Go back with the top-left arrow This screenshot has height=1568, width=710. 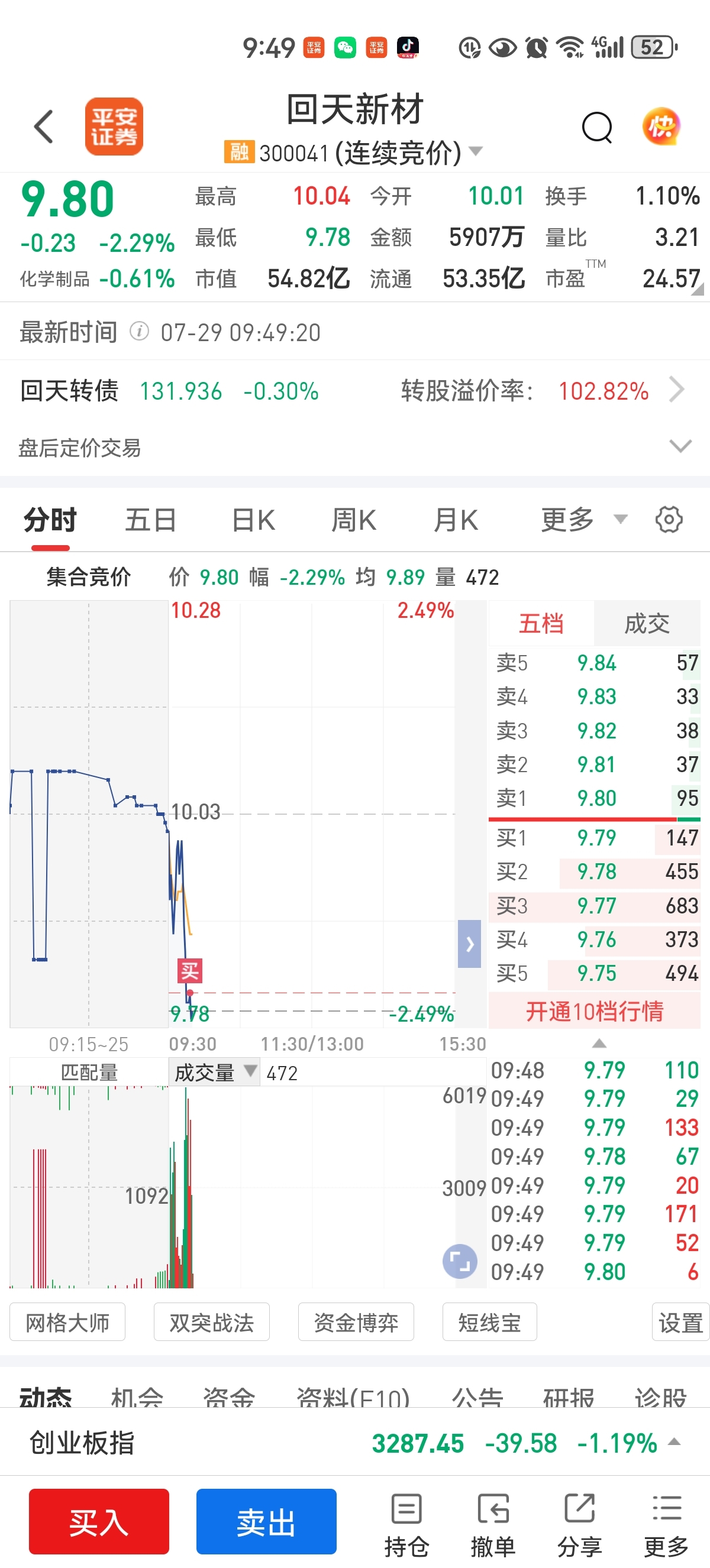pyautogui.click(x=44, y=127)
